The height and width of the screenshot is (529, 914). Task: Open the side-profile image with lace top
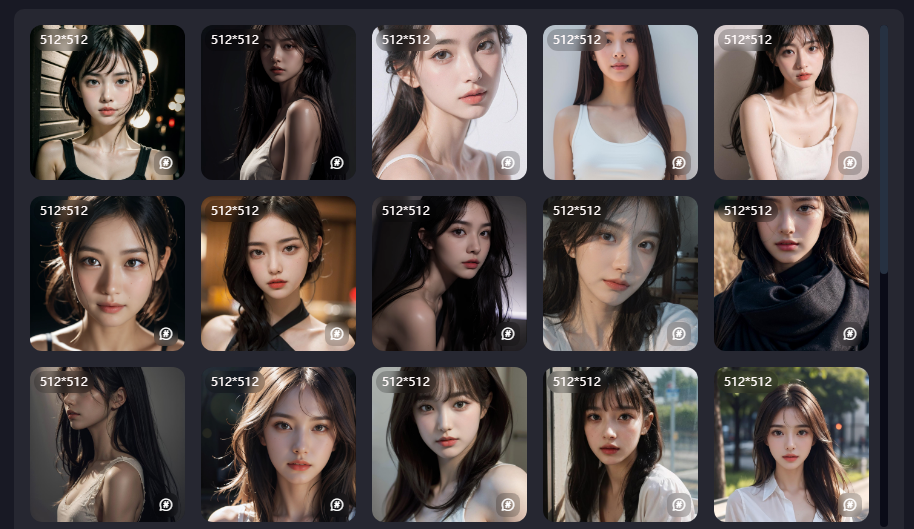[x=107, y=443]
